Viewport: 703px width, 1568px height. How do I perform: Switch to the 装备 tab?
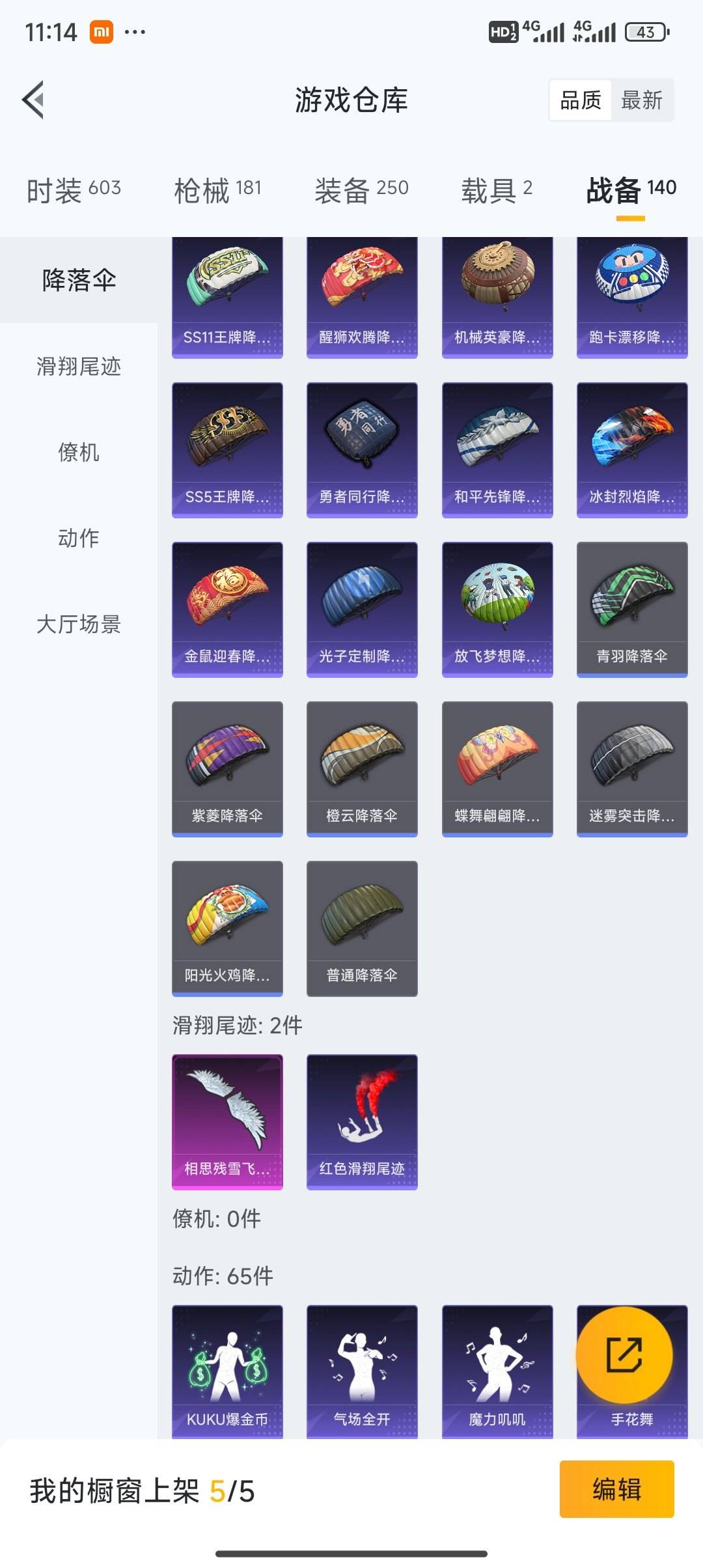pos(361,190)
